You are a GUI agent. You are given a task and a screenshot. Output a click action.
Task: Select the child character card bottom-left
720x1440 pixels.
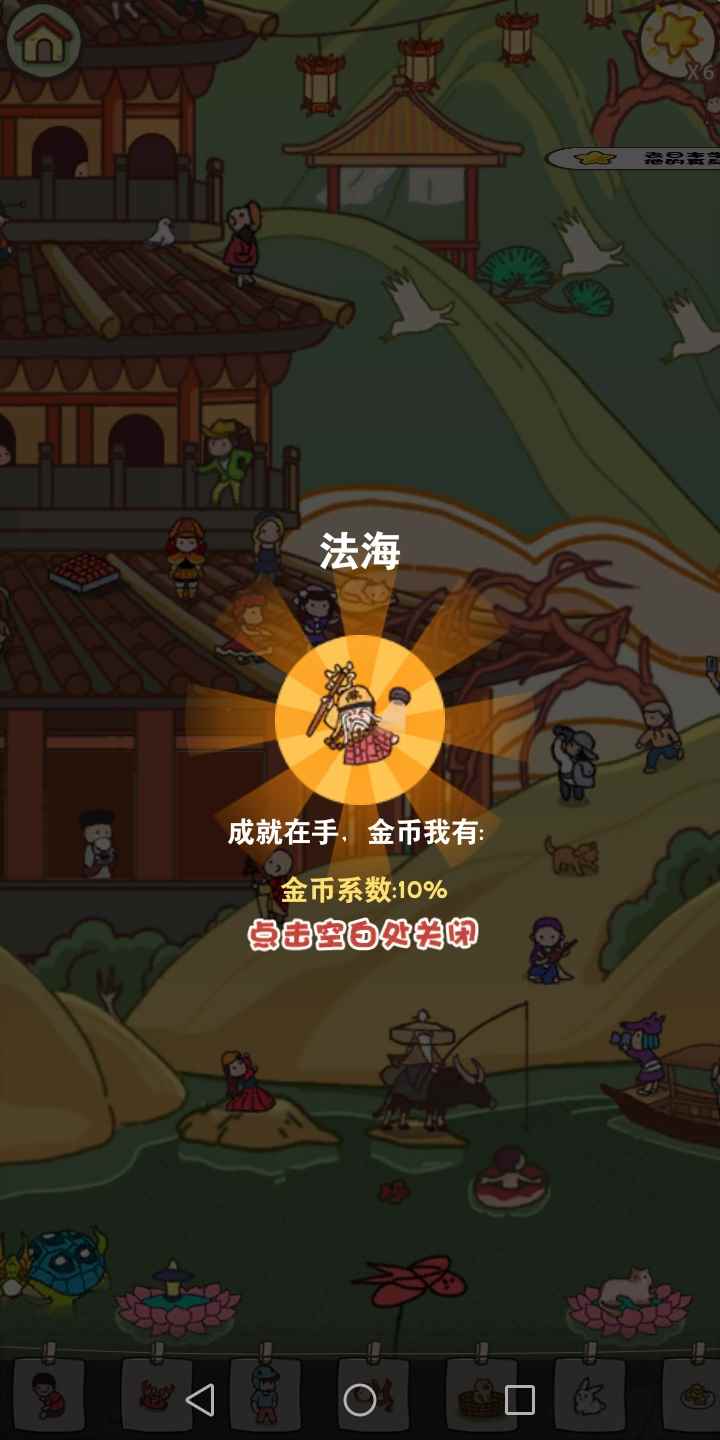point(50,1397)
